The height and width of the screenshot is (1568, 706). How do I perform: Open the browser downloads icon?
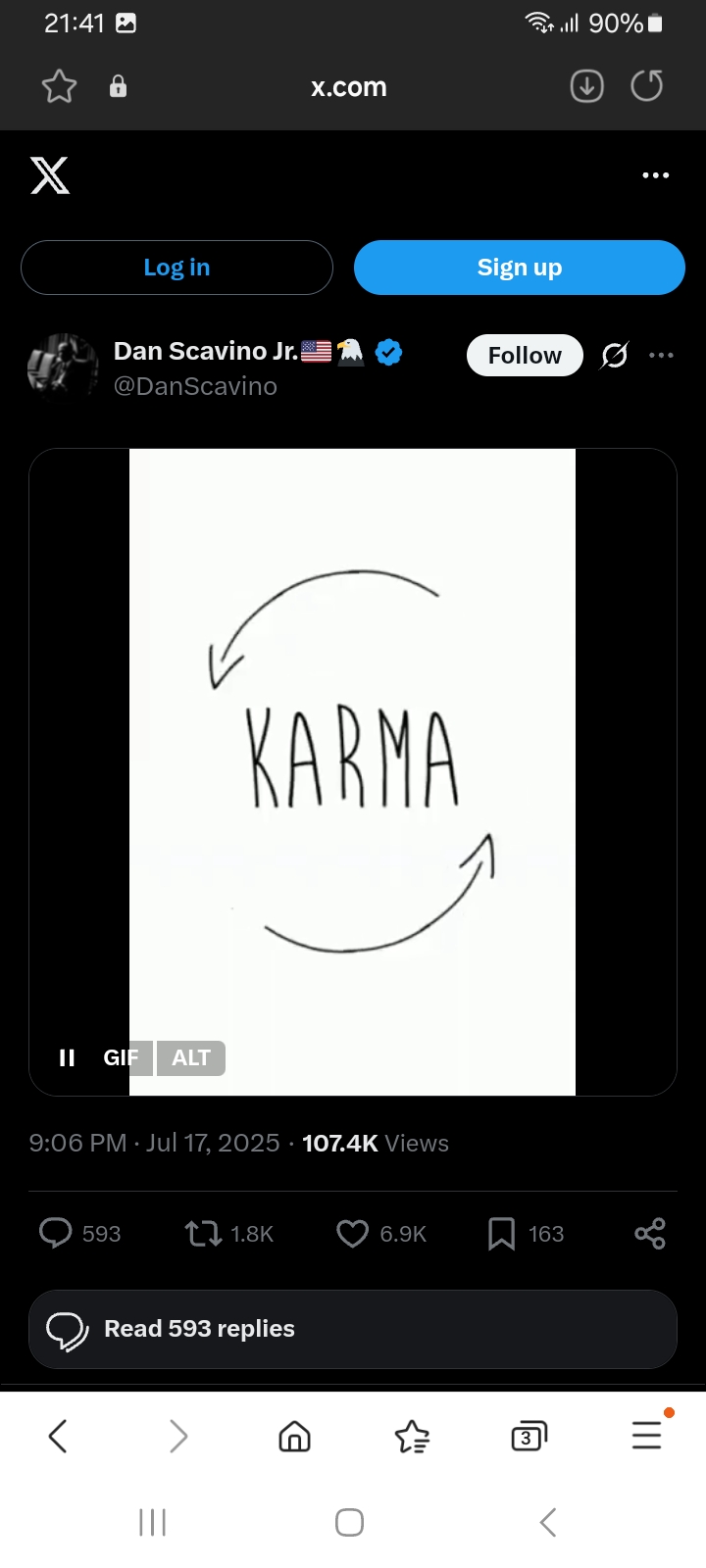pyautogui.click(x=586, y=86)
